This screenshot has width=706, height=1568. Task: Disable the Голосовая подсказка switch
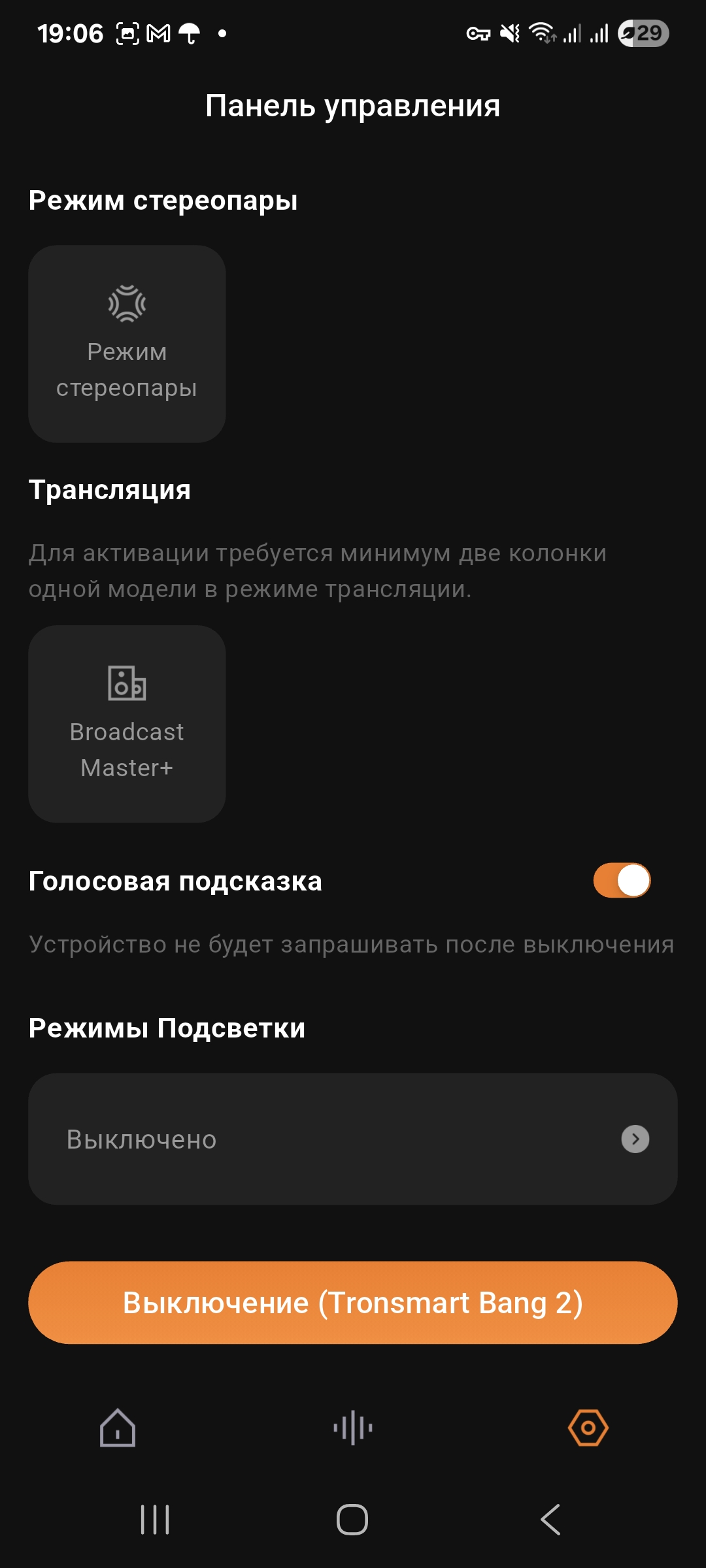point(622,881)
